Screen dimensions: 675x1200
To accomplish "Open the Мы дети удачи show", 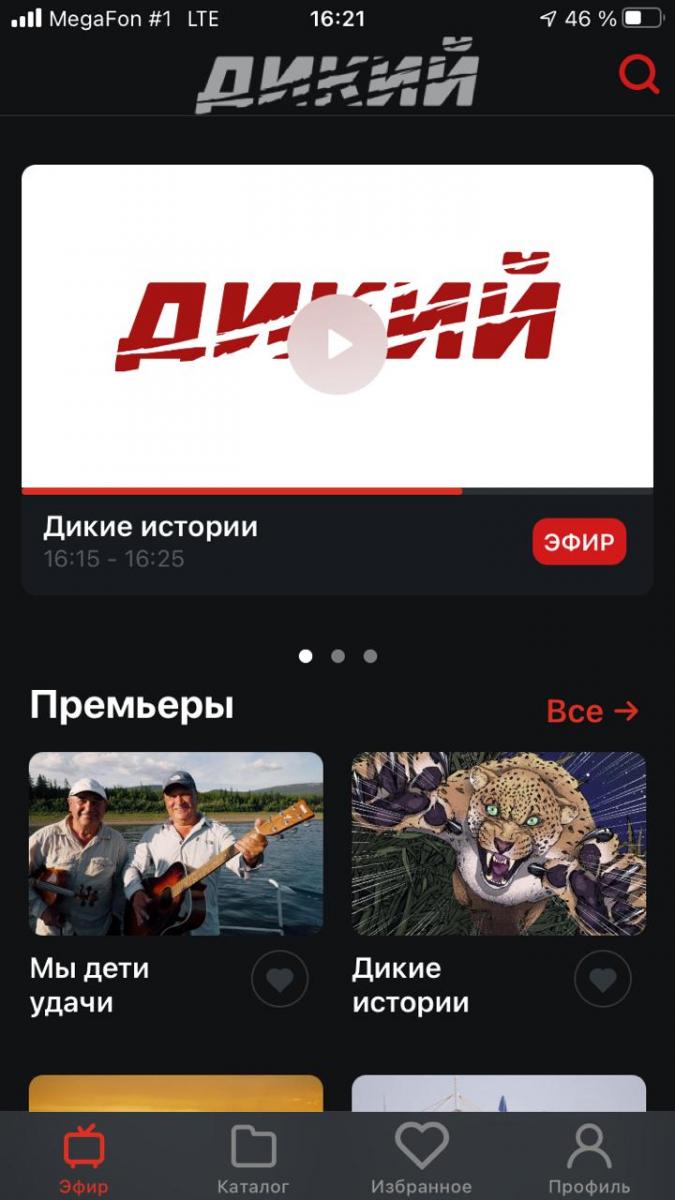I will [x=176, y=844].
